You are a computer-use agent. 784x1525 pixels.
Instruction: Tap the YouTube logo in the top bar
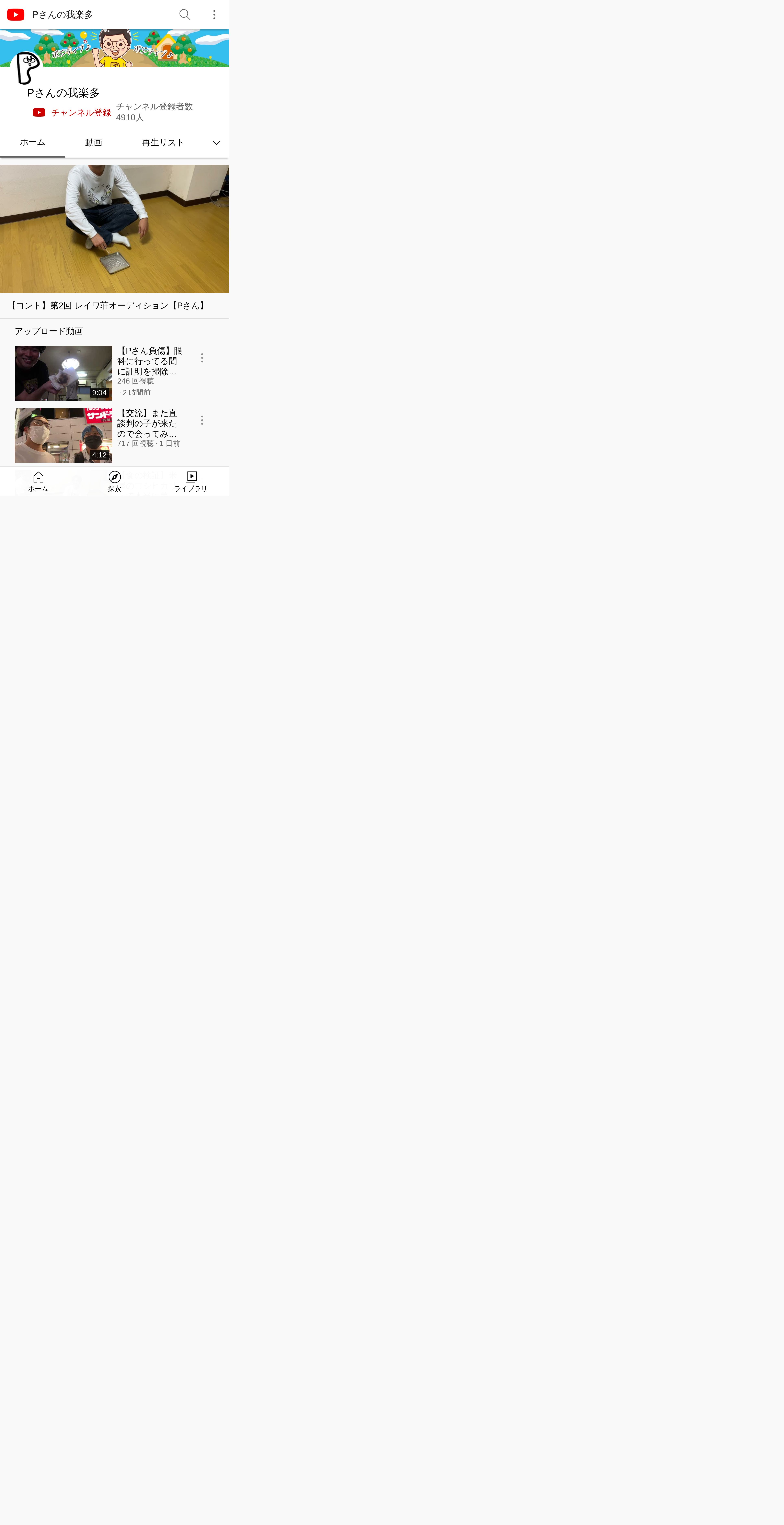(x=15, y=15)
